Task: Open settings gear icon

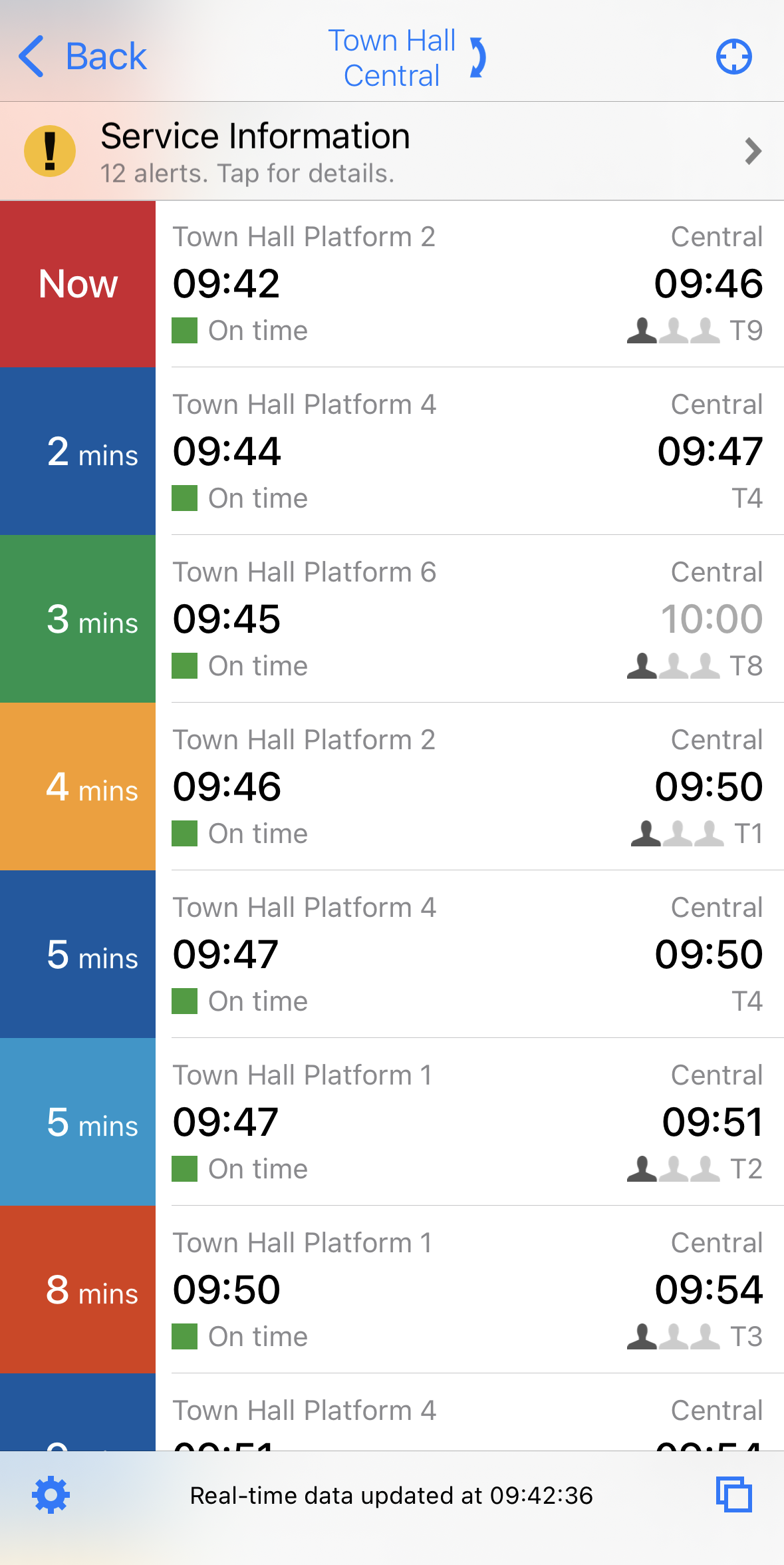Action: pos(51,1495)
